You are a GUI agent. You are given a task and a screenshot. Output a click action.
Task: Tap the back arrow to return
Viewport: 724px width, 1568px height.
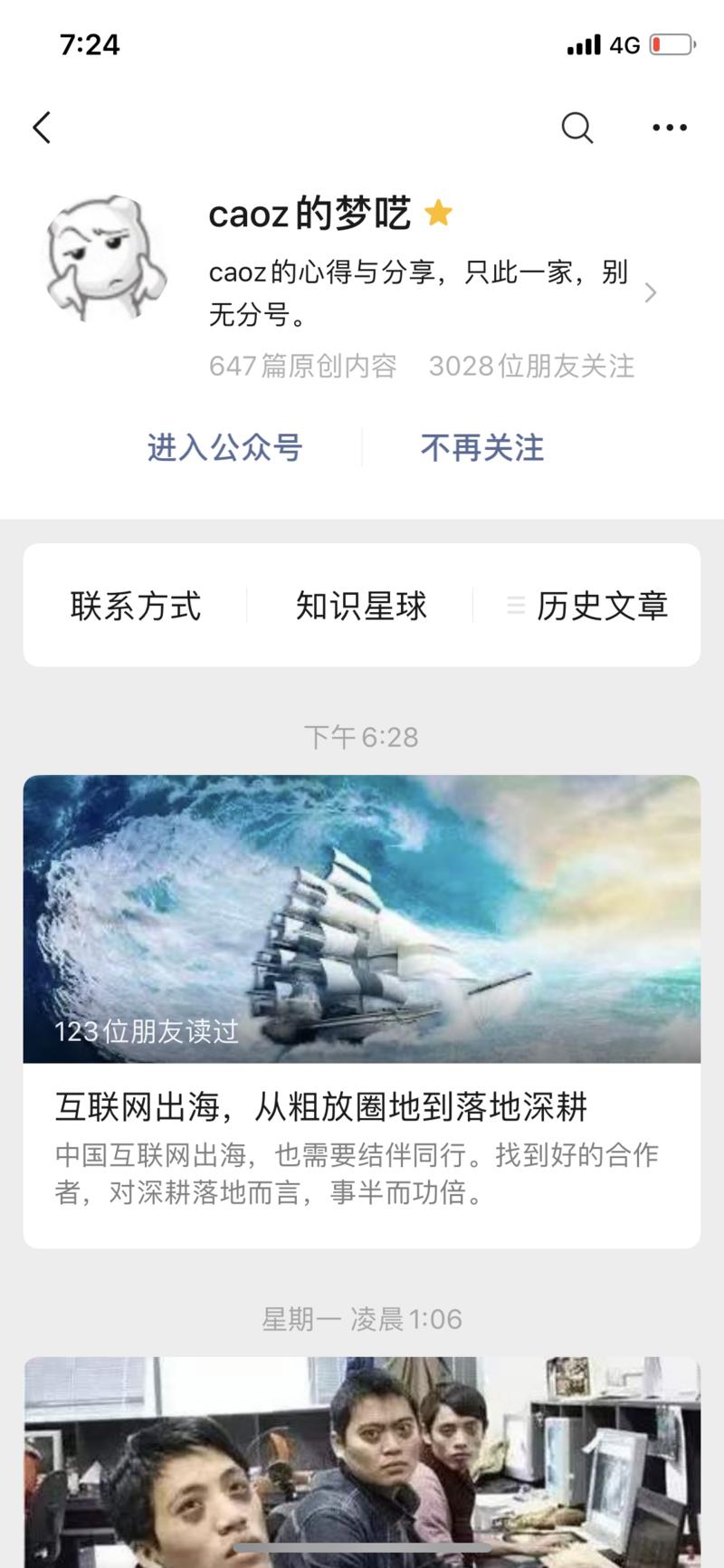pos(41,128)
